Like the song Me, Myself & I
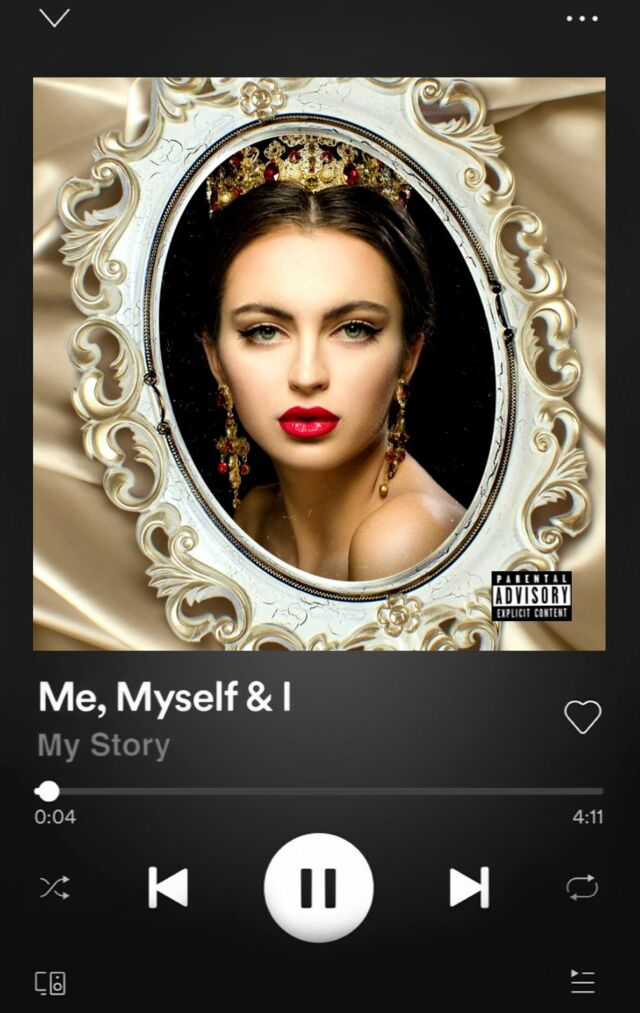The height and width of the screenshot is (1013, 640). pyautogui.click(x=582, y=716)
